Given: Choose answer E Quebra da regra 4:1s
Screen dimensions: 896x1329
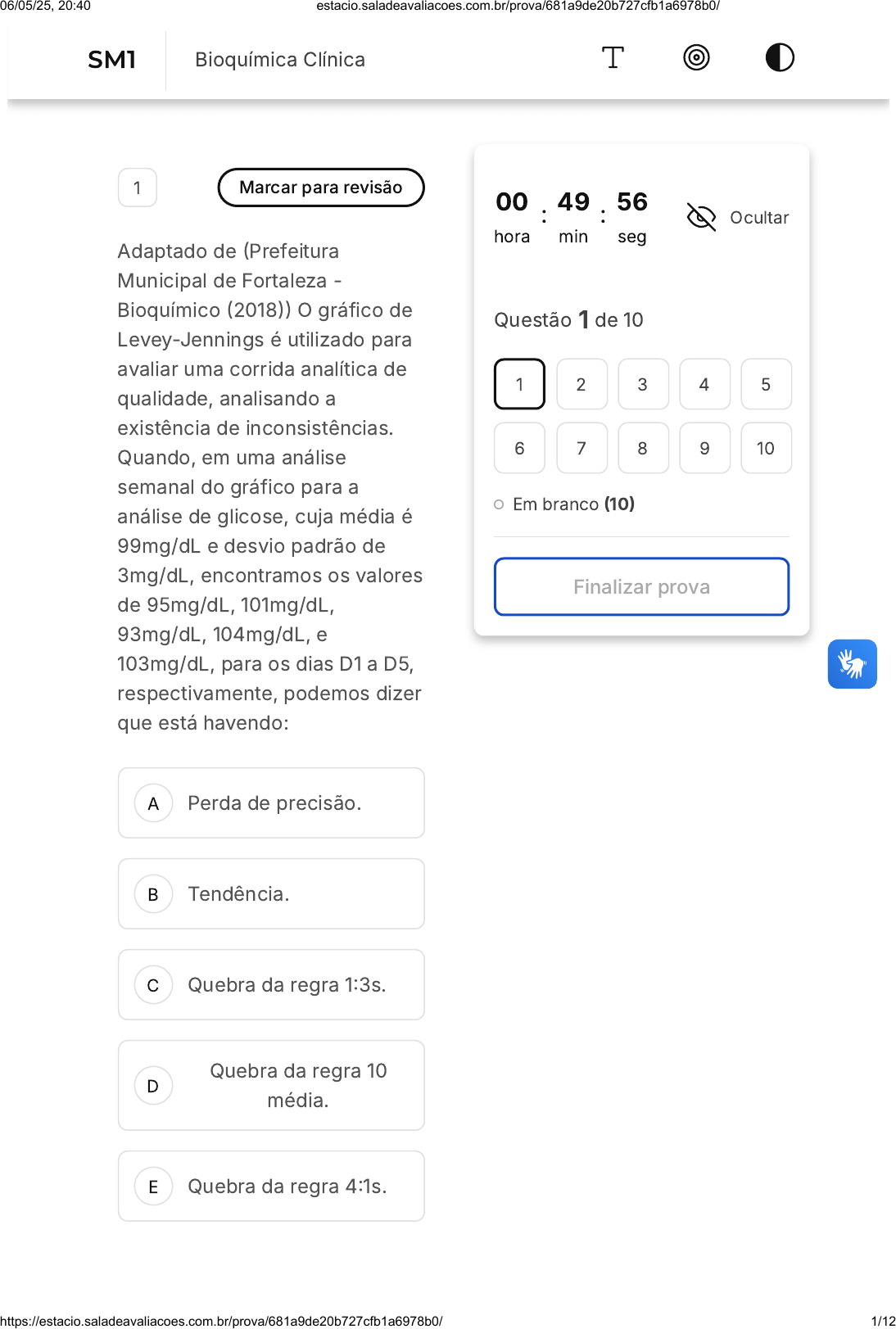Looking at the screenshot, I should [271, 1187].
